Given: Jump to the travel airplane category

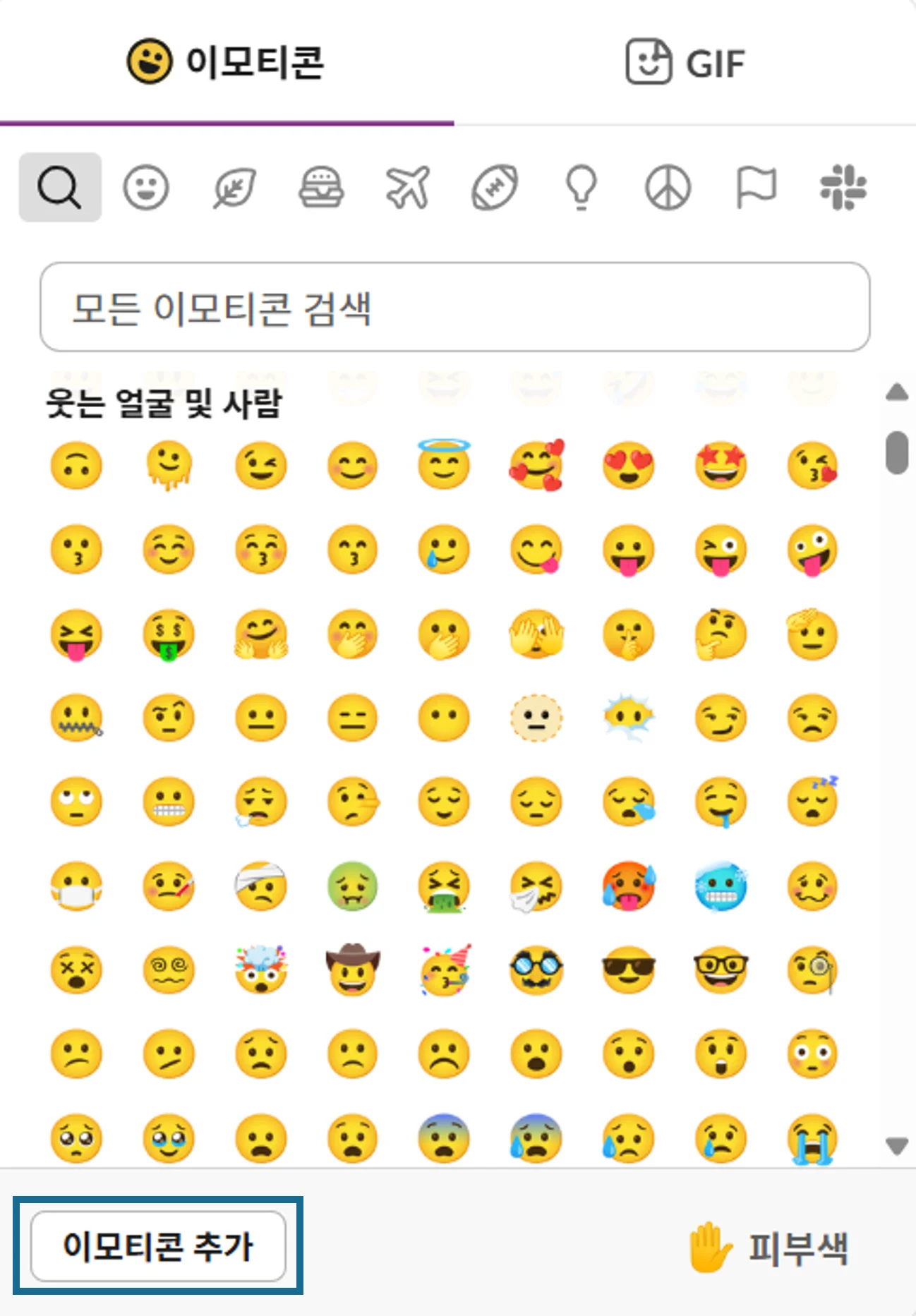Looking at the screenshot, I should 408,188.
